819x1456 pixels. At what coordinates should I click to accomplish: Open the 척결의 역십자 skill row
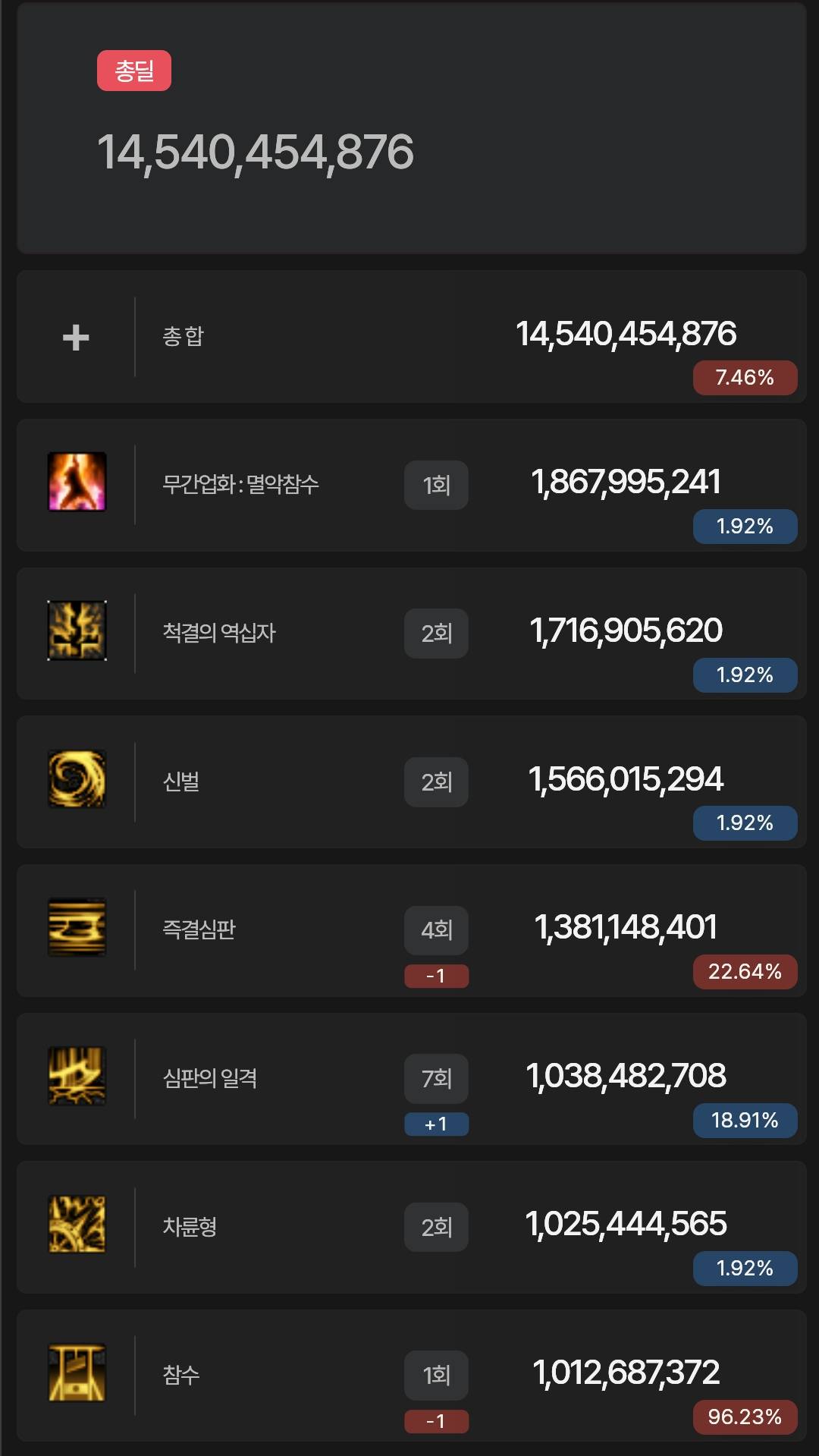(x=411, y=634)
